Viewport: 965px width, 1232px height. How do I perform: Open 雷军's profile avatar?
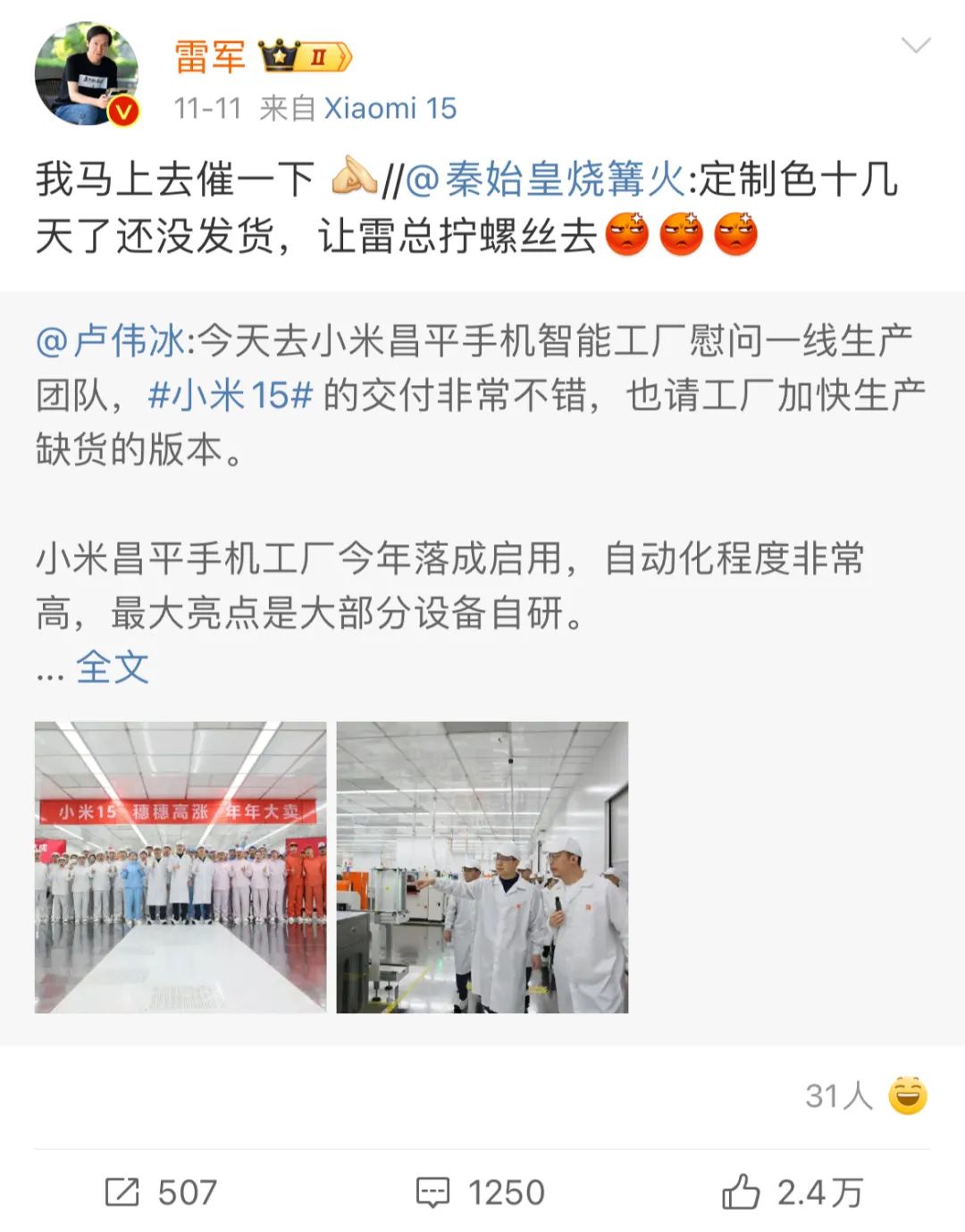(x=86, y=74)
